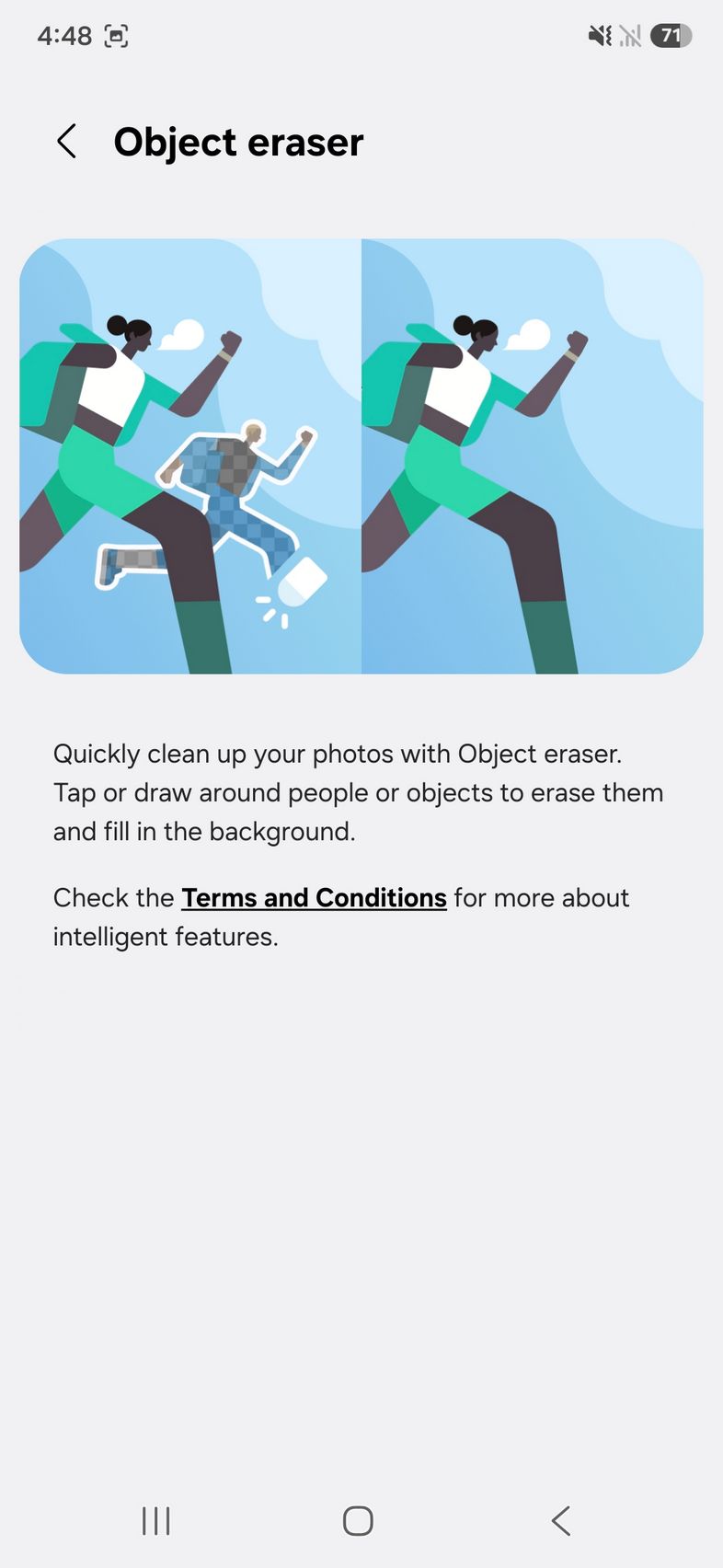Go to the home screen
Screen dimensions: 723x1568
(358, 1521)
